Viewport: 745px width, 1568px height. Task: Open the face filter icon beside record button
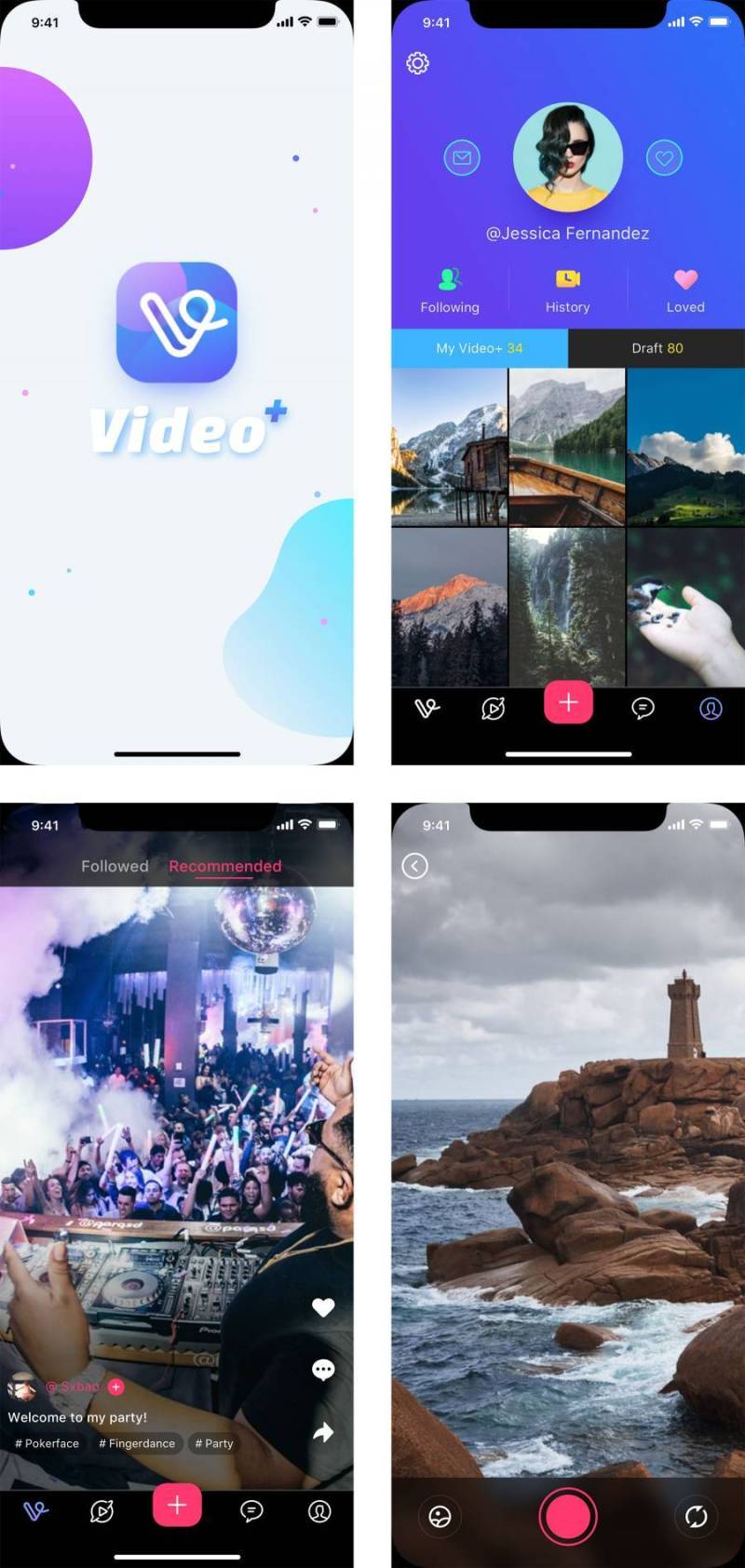[x=440, y=1516]
